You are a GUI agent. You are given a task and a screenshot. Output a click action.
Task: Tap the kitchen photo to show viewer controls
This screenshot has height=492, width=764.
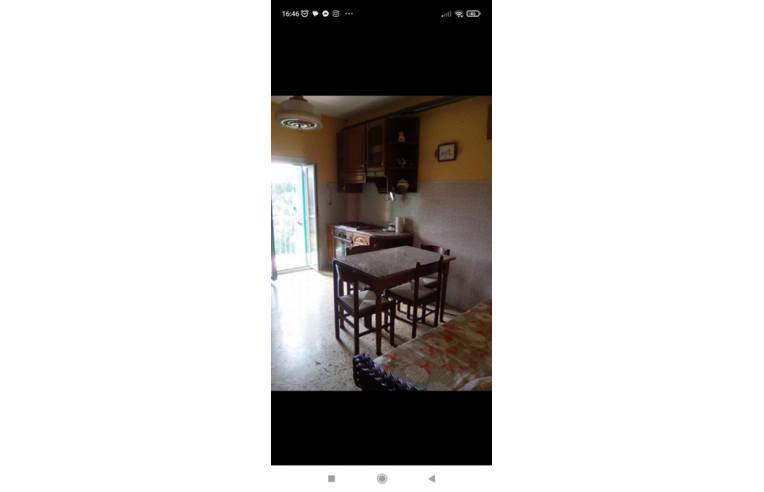click(381, 243)
